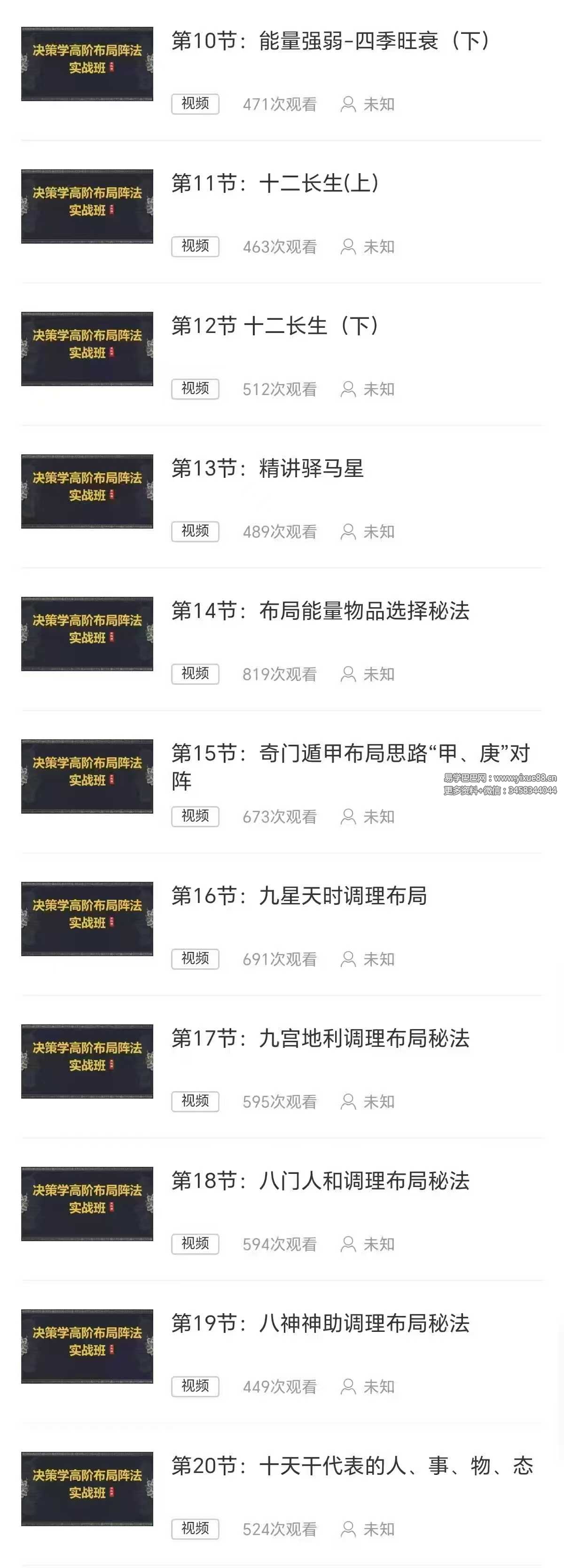Open lesson 15 奇门遁甲布局思路
This screenshot has width=564, height=1568.
coord(351,754)
